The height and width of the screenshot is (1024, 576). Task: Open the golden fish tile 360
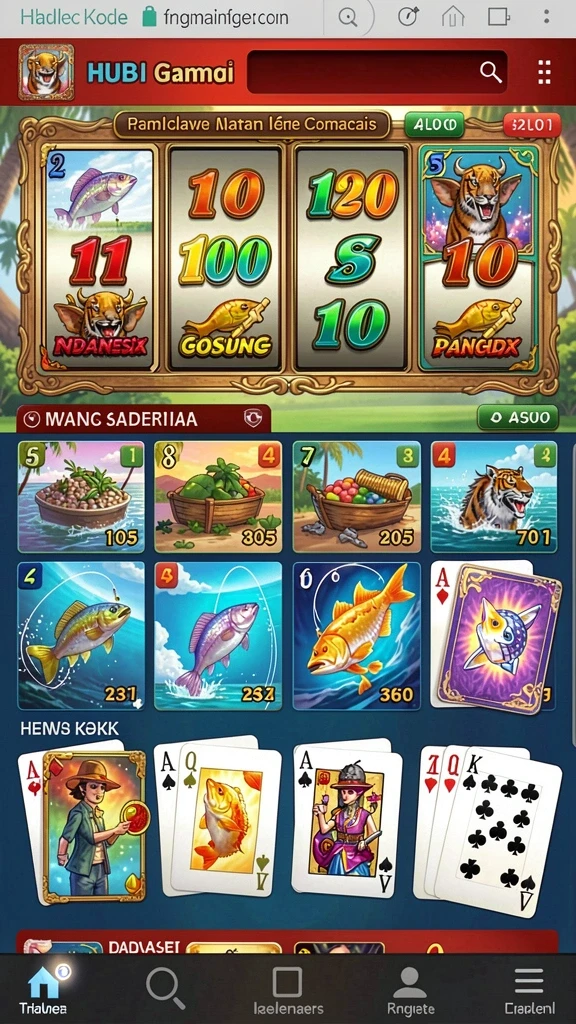click(x=356, y=636)
